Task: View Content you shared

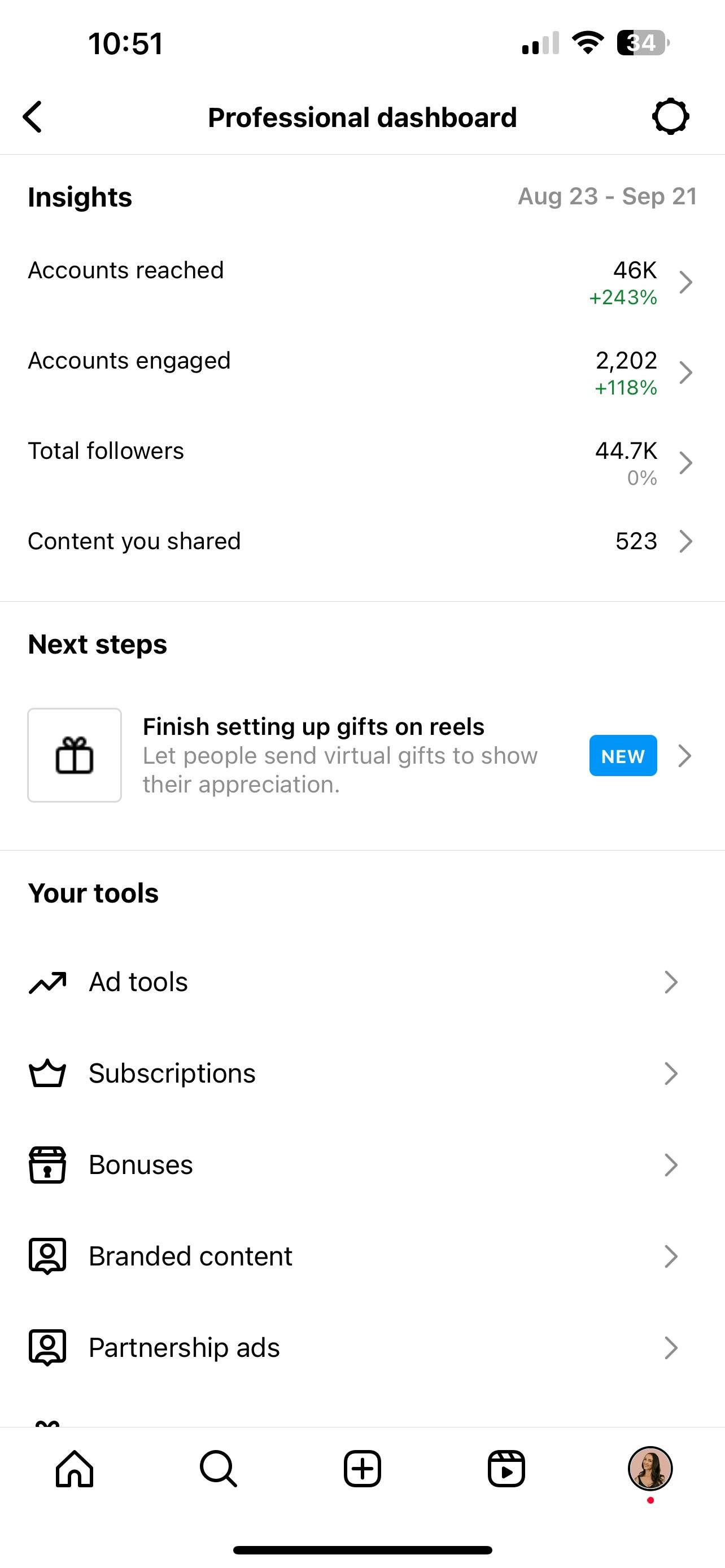Action: (x=362, y=541)
